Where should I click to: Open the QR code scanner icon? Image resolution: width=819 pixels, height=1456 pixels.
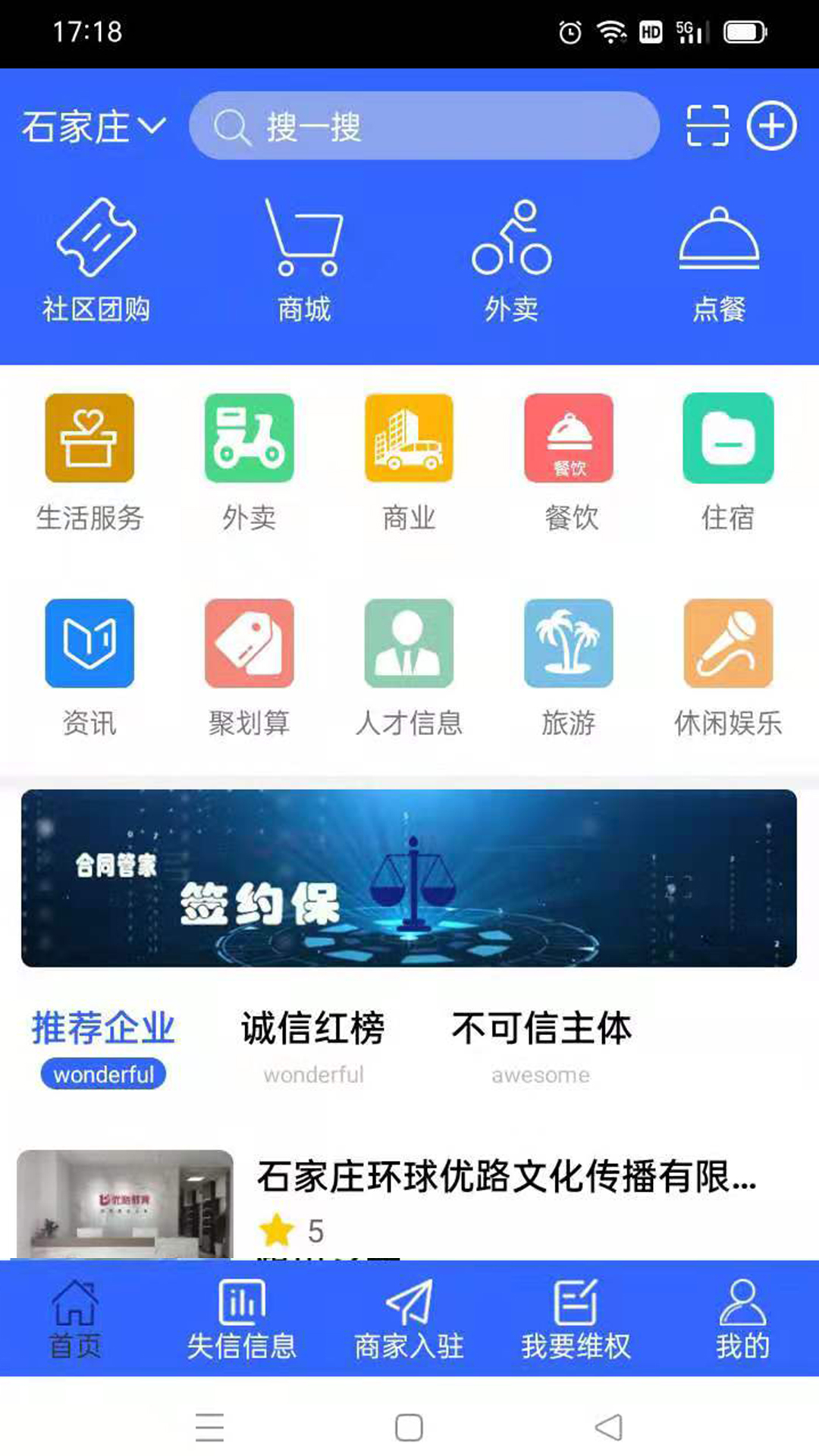click(x=706, y=127)
